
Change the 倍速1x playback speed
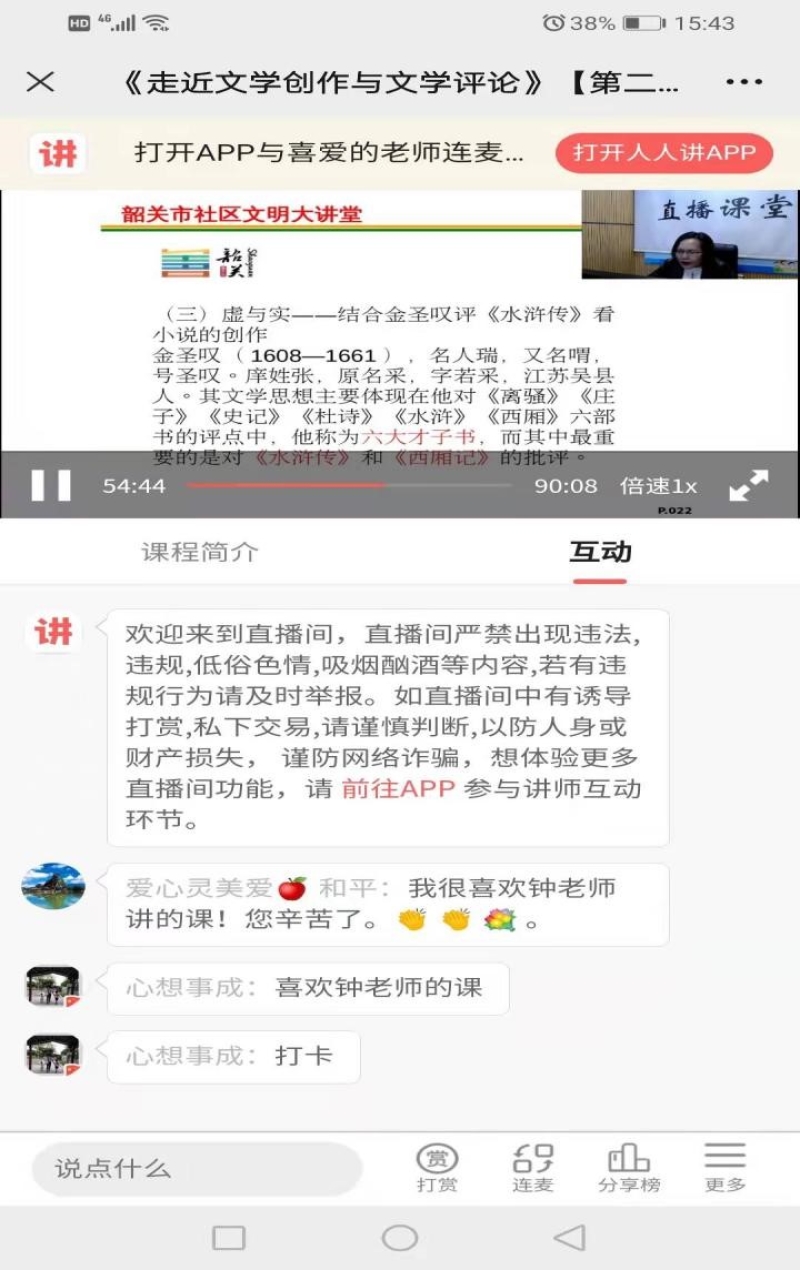658,486
